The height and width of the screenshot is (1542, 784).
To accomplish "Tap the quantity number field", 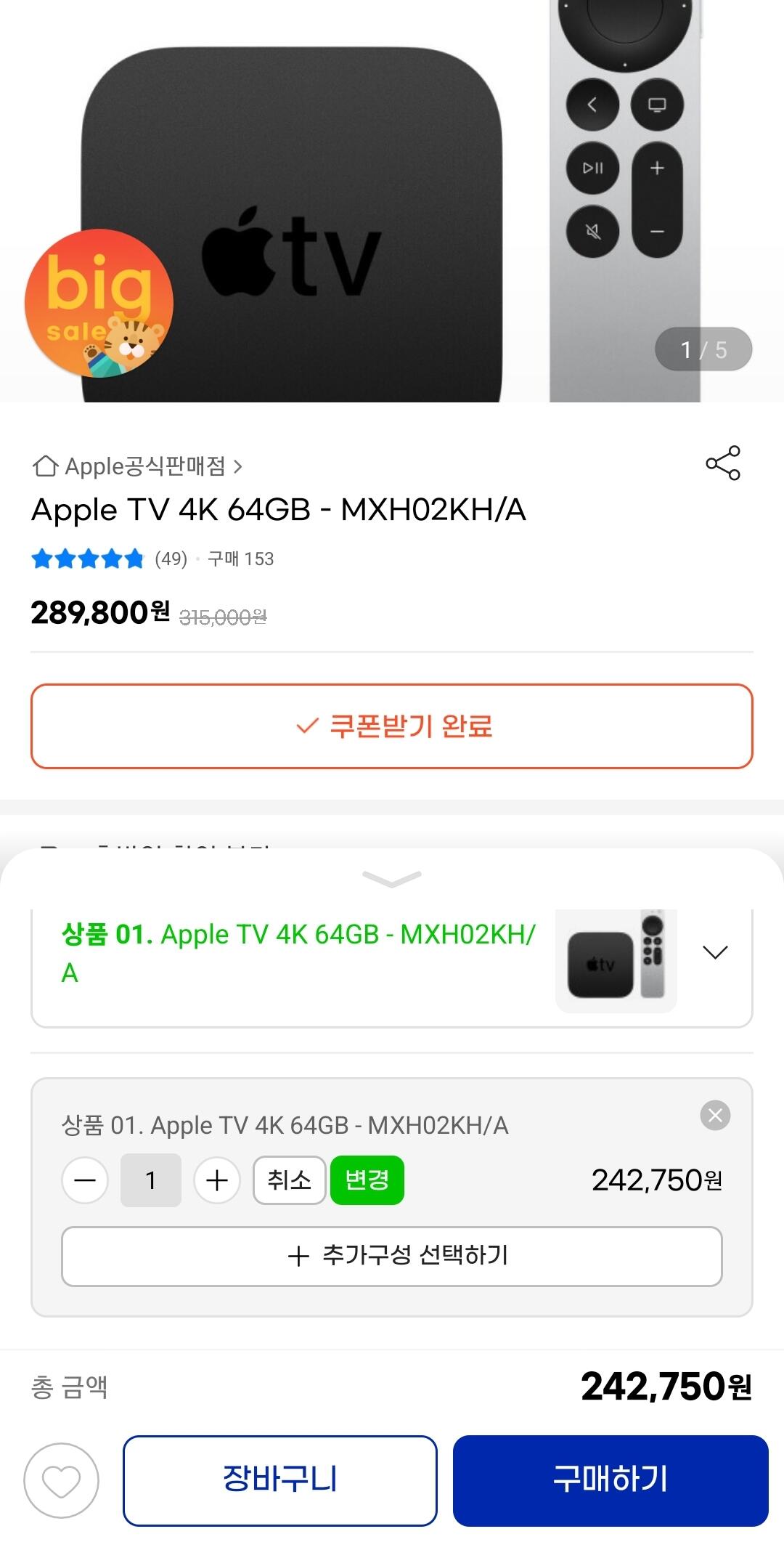I will pyautogui.click(x=151, y=1180).
